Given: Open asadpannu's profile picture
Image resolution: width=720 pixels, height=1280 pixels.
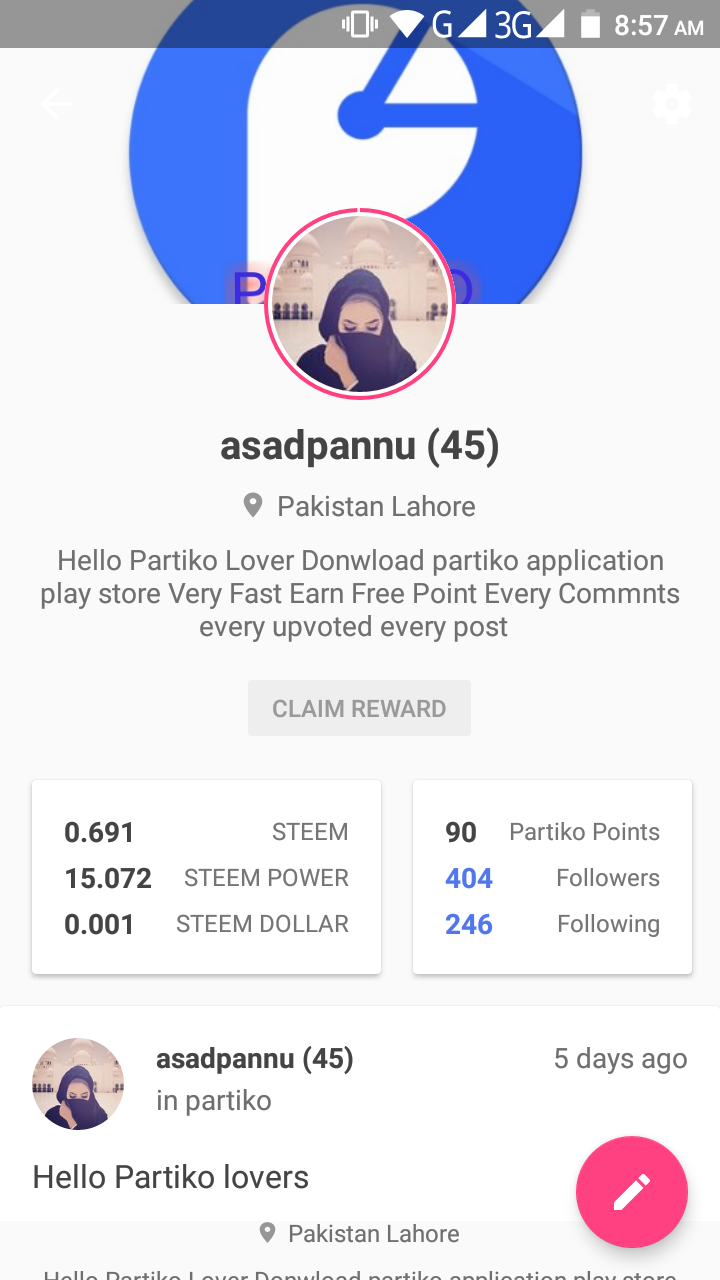Looking at the screenshot, I should 360,303.
